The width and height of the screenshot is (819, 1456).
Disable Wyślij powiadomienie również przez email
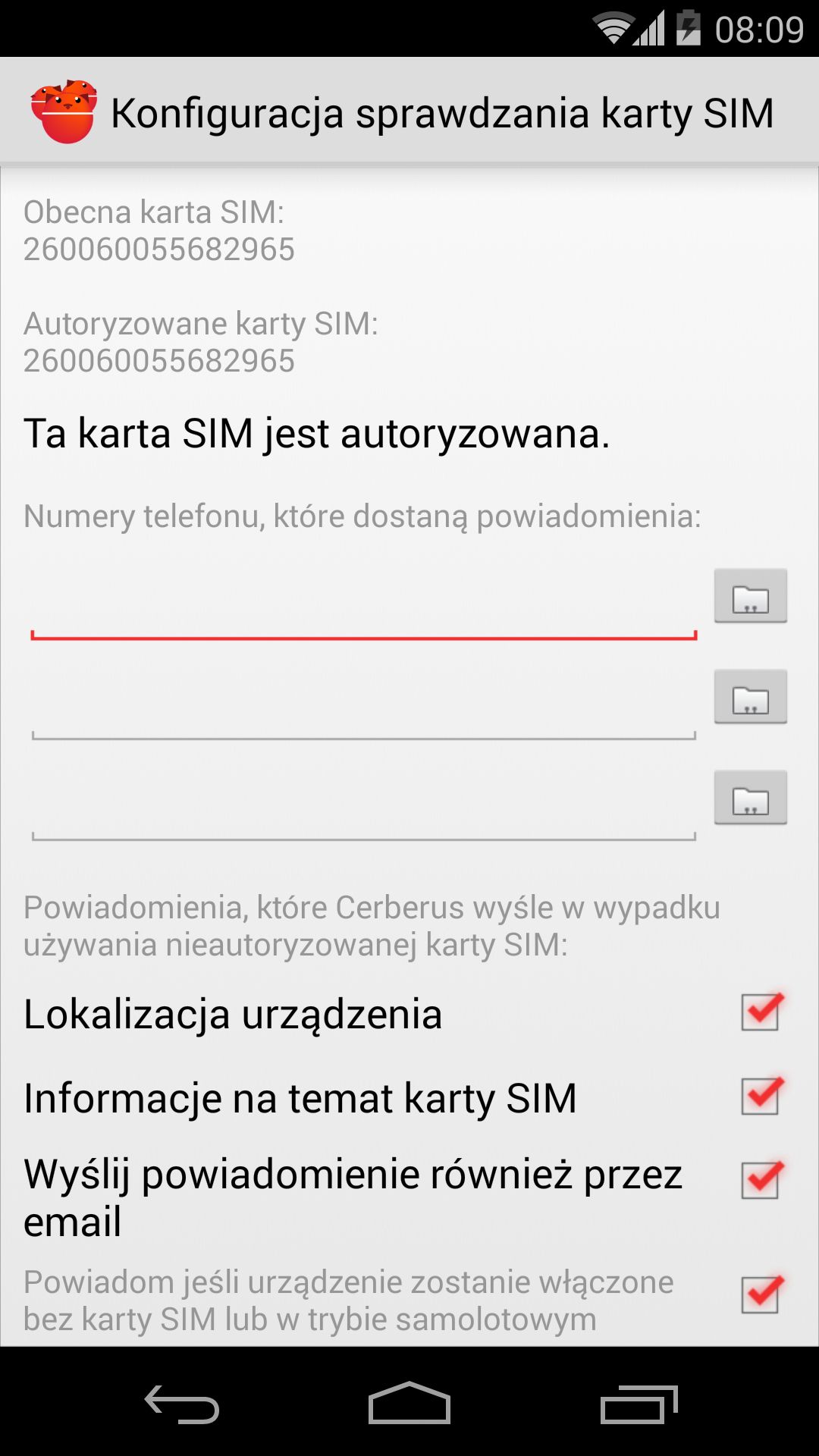[x=761, y=1181]
